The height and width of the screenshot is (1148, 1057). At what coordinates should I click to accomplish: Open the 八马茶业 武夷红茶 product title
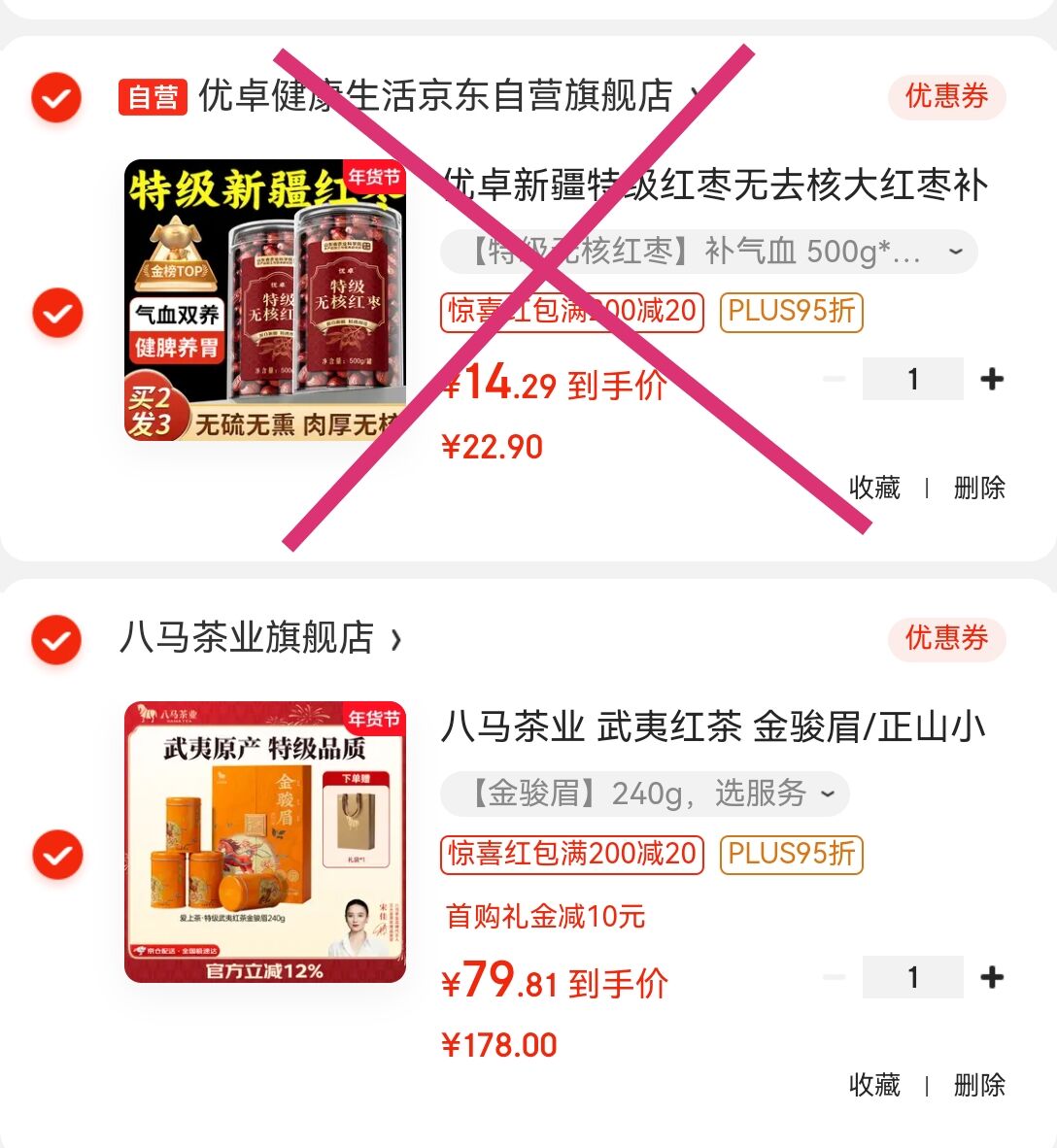(x=713, y=726)
